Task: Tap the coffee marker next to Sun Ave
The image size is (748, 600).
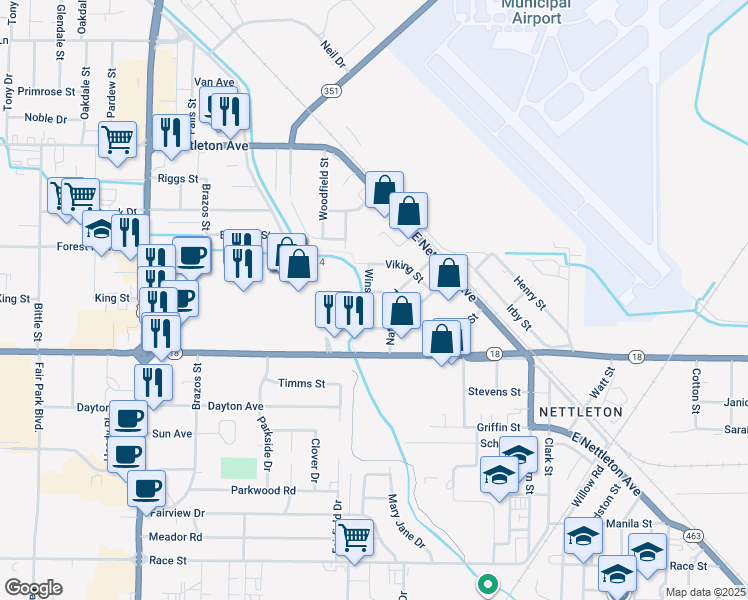Action: [x=126, y=454]
